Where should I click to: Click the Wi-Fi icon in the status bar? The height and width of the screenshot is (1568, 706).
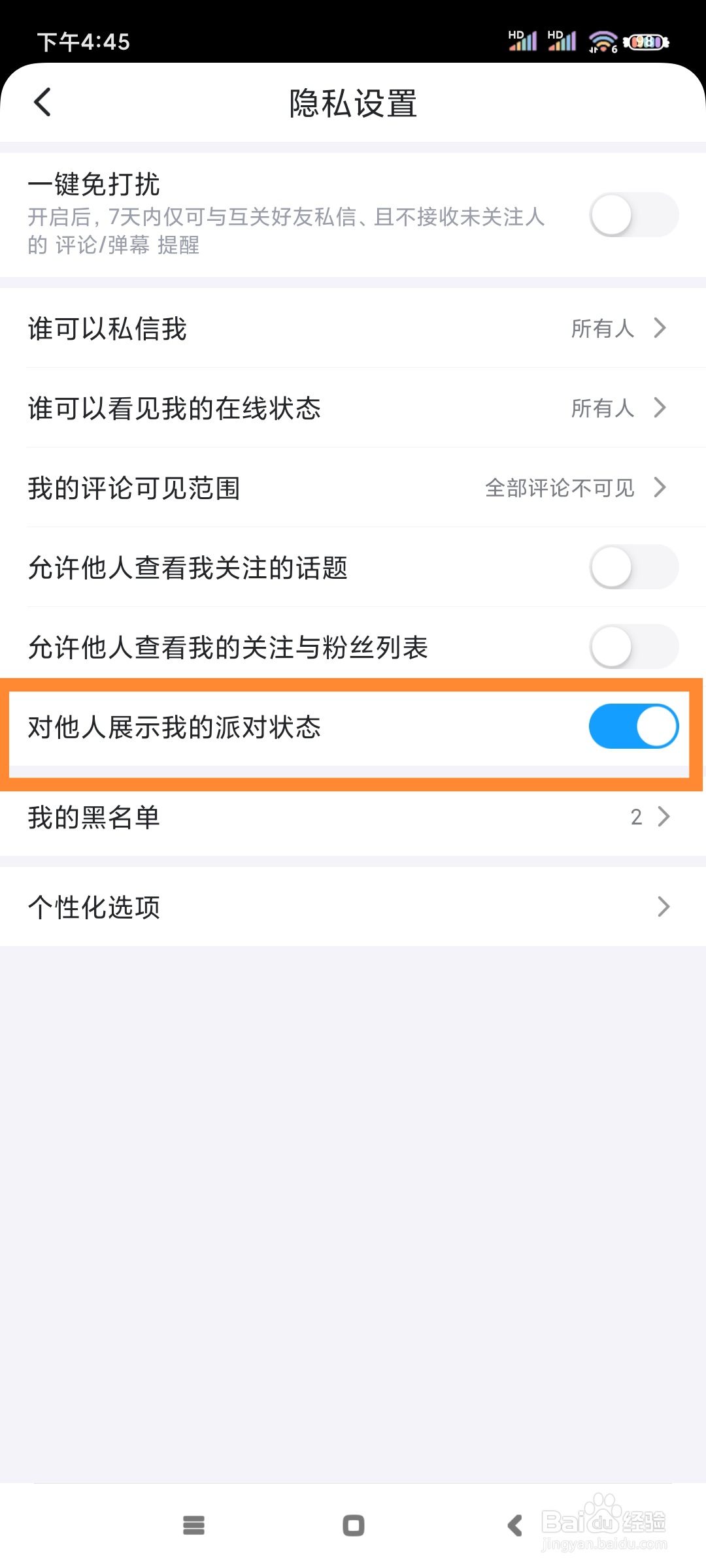(601, 39)
